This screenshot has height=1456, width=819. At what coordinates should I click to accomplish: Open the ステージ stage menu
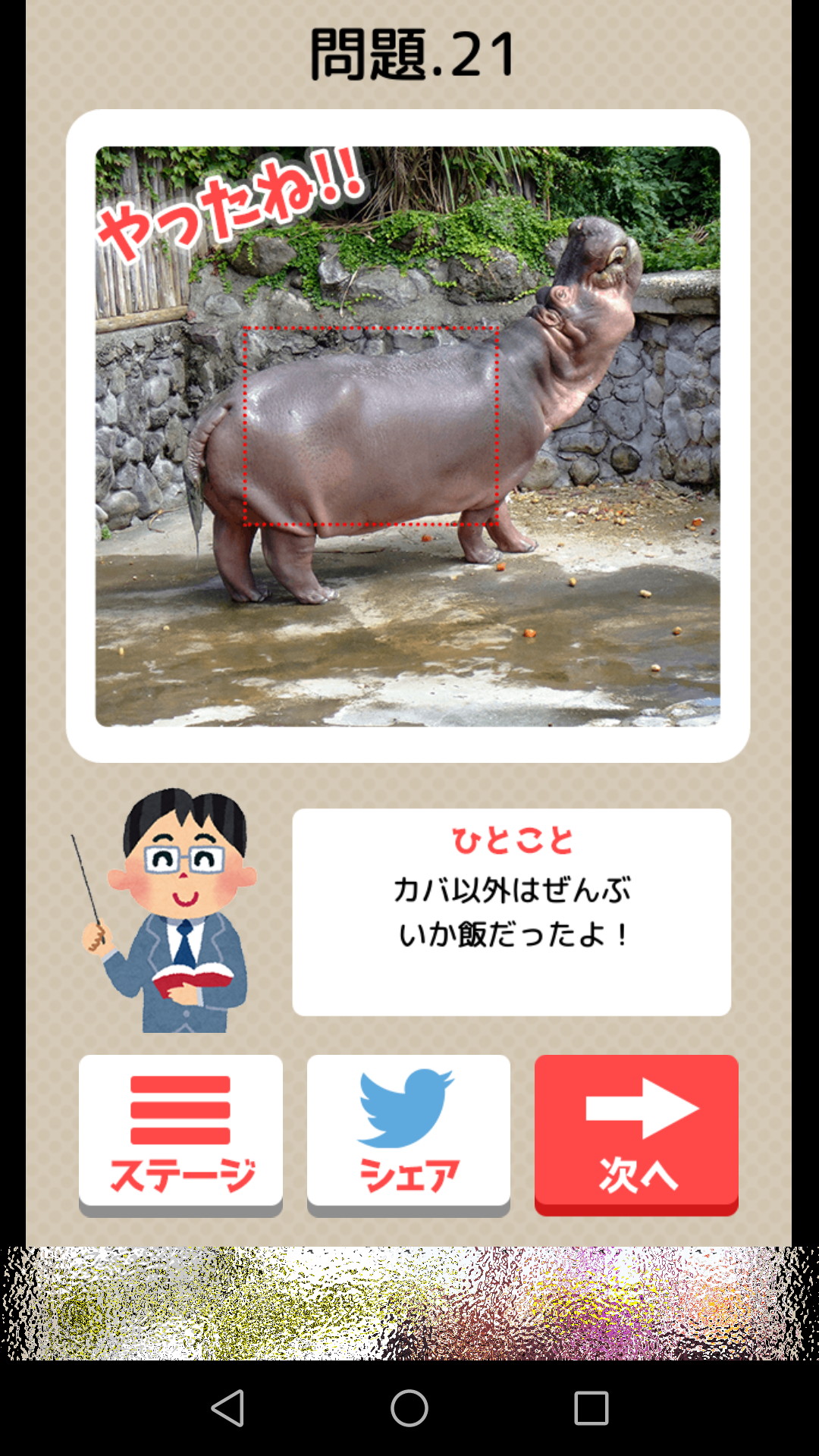pos(180,1134)
